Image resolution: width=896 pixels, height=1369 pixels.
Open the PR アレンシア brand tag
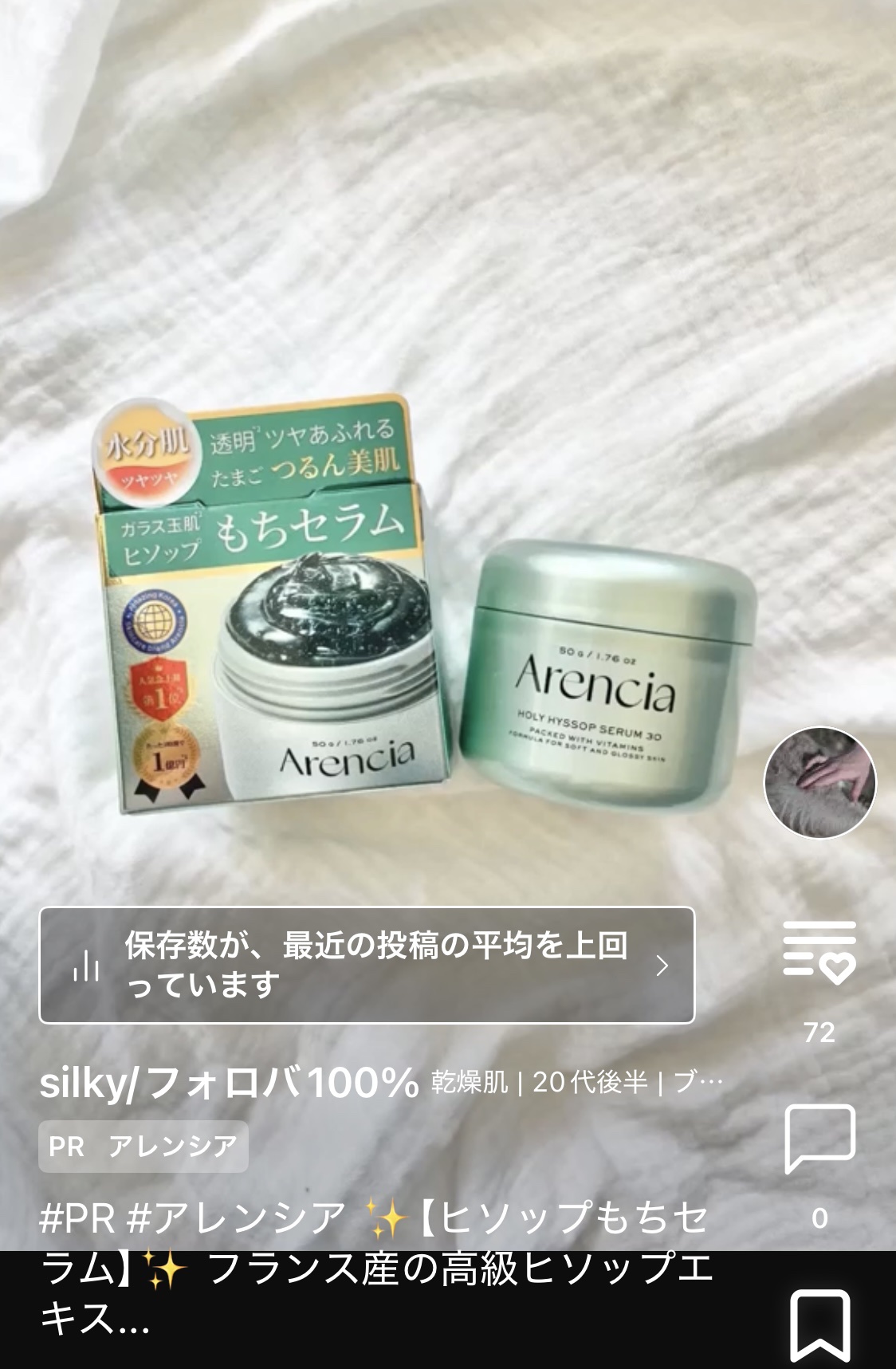pos(143,1147)
